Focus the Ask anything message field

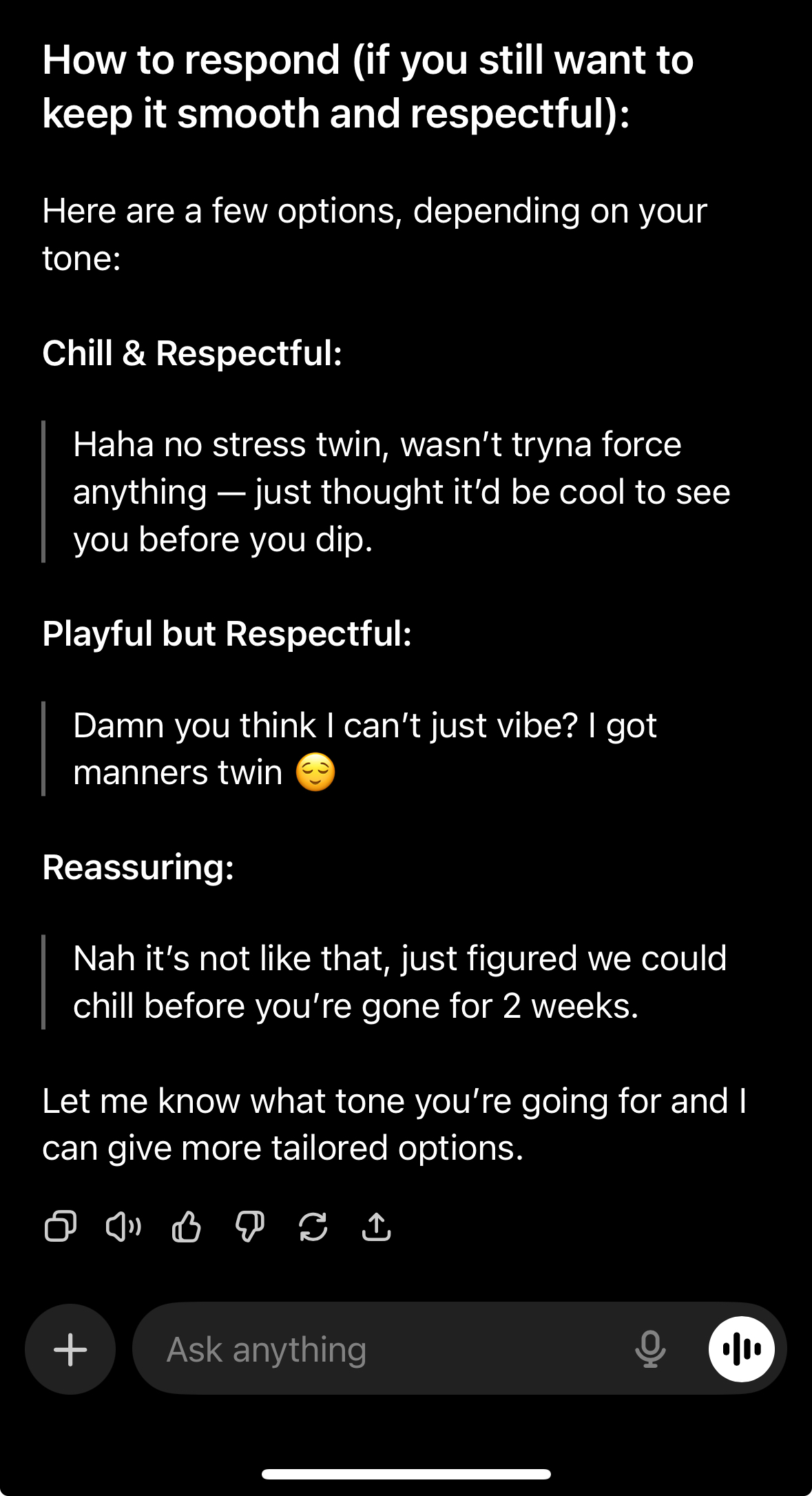pos(386,1349)
